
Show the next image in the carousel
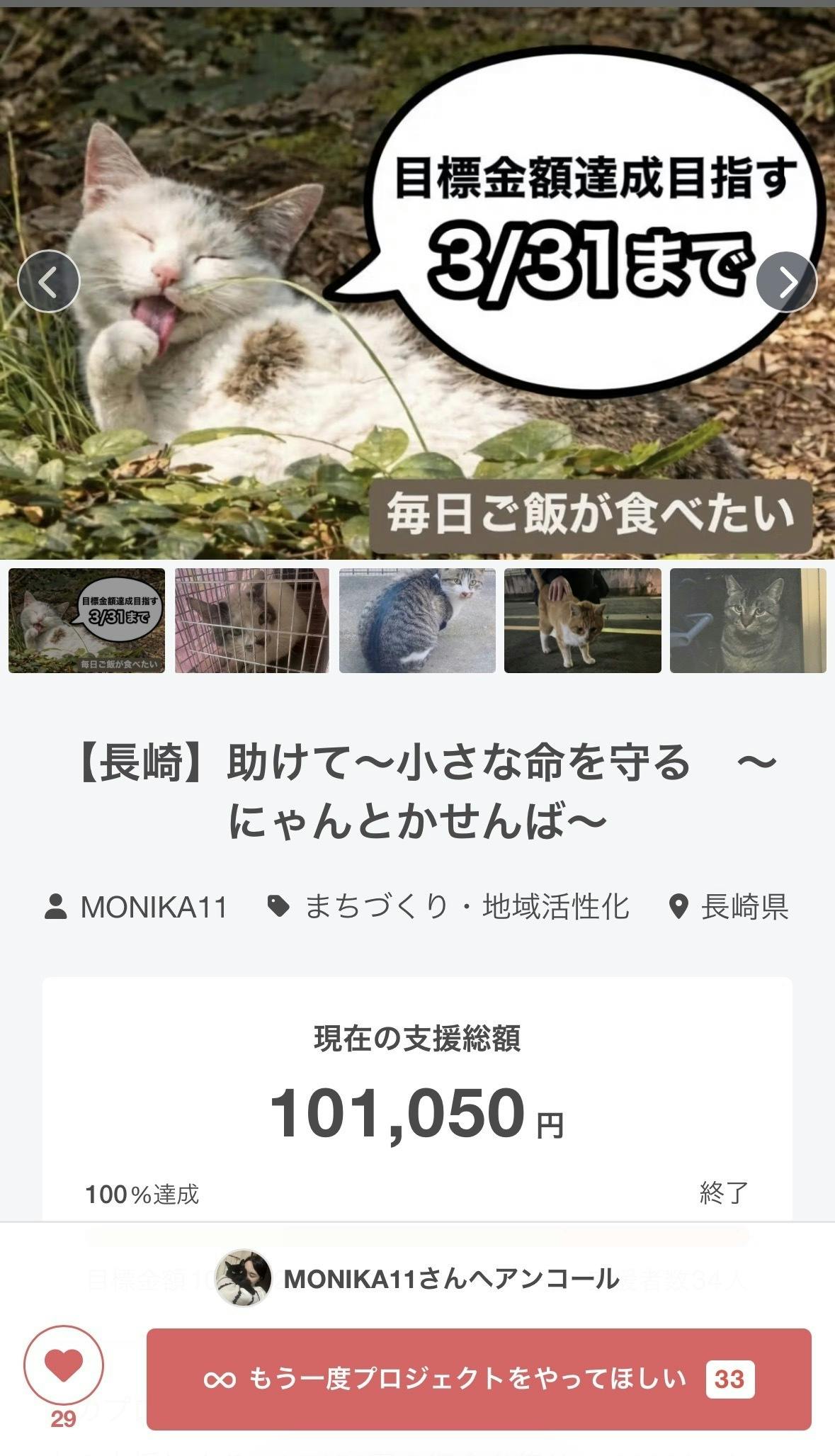tap(786, 282)
